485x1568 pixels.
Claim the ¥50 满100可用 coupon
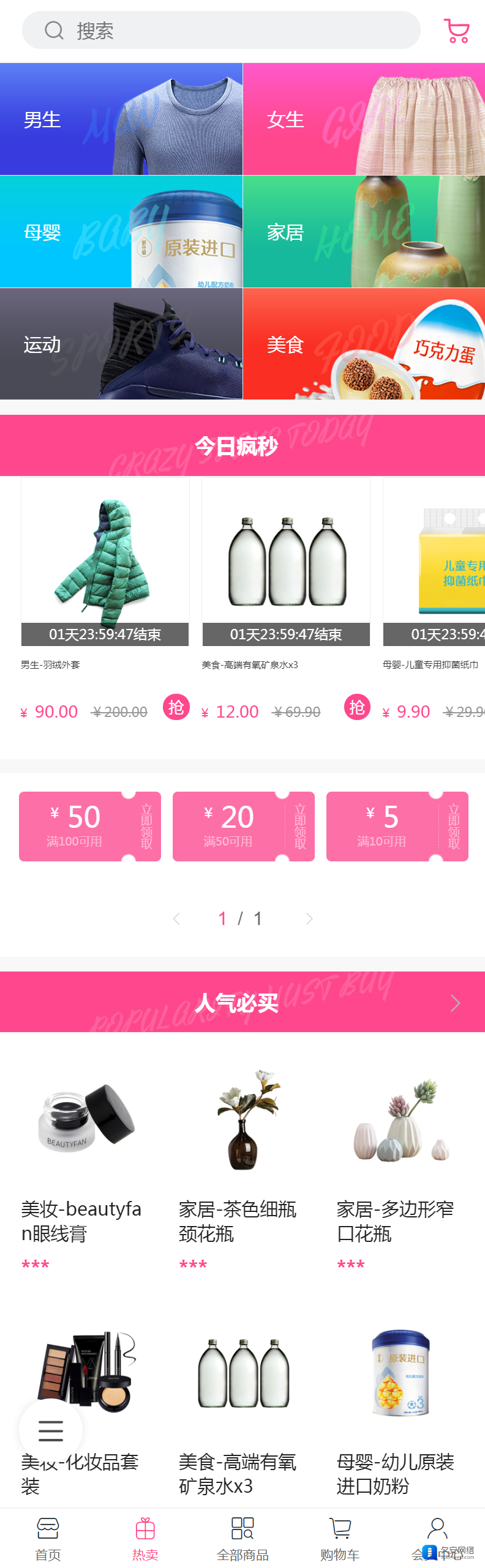click(146, 827)
